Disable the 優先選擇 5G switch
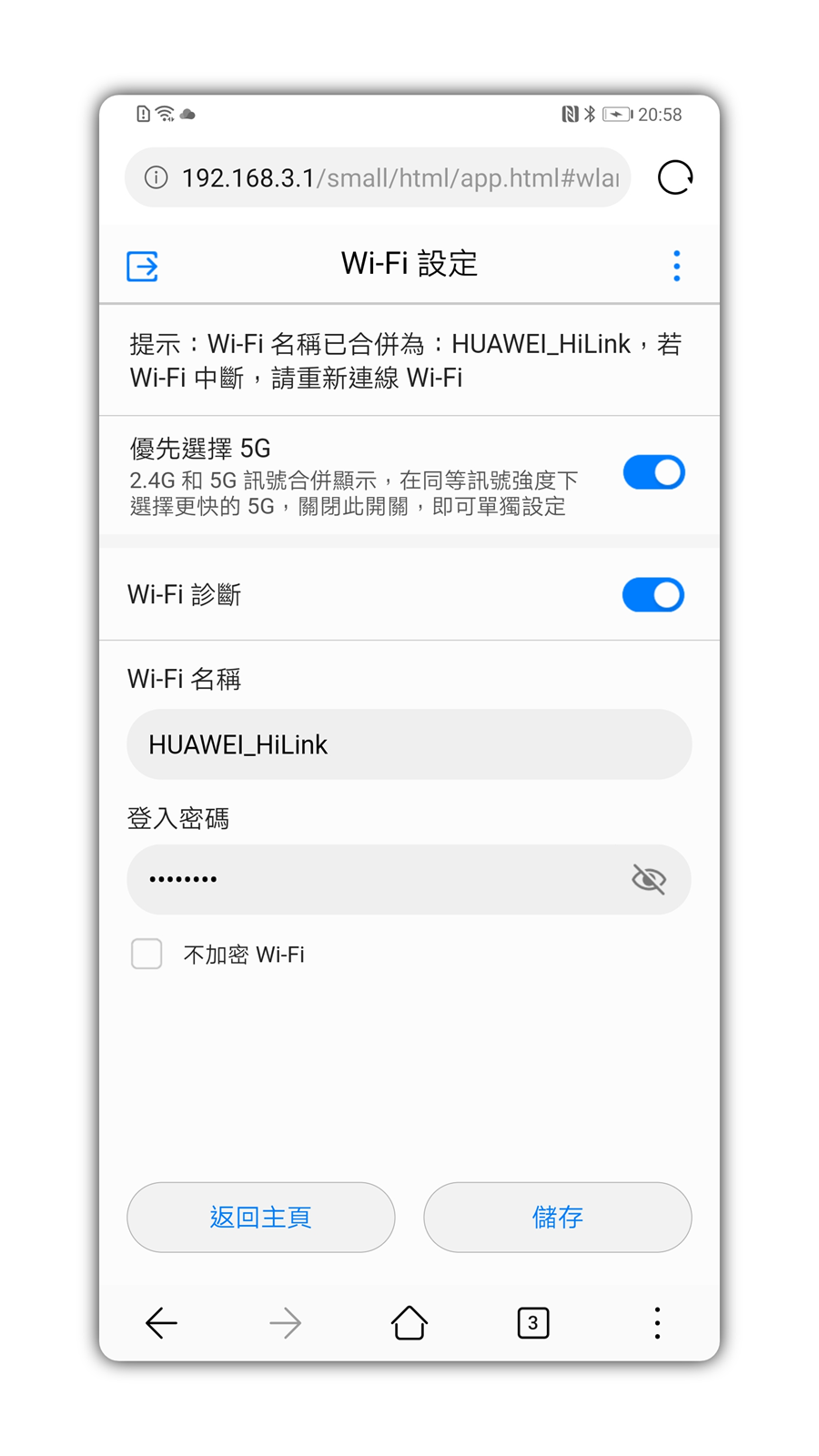The height and width of the screenshot is (1456, 819). (x=653, y=473)
